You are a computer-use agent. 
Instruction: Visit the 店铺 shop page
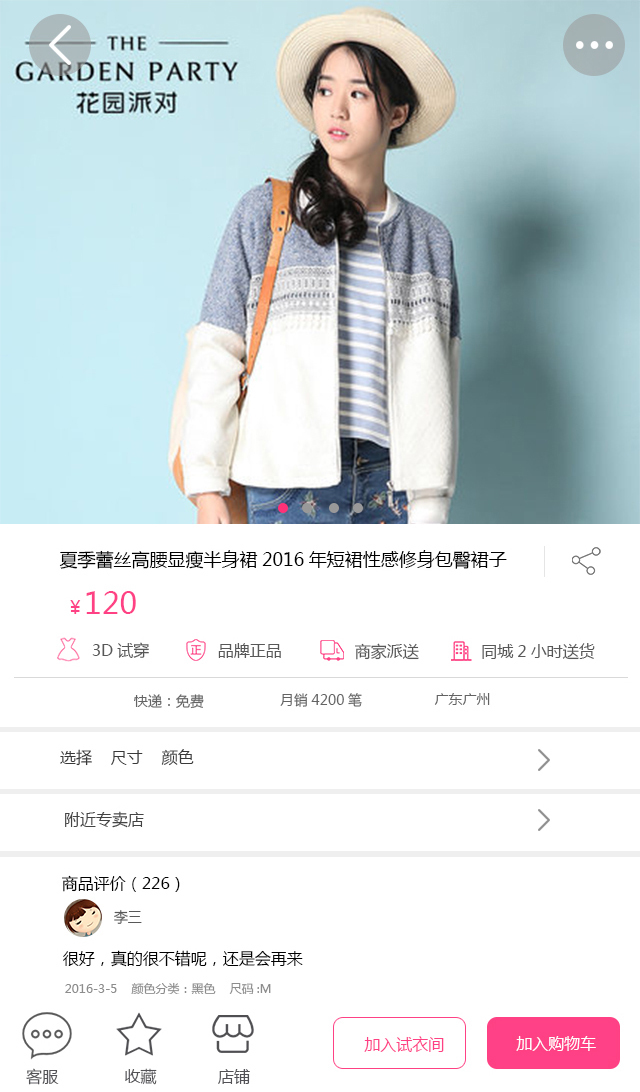tap(233, 1048)
